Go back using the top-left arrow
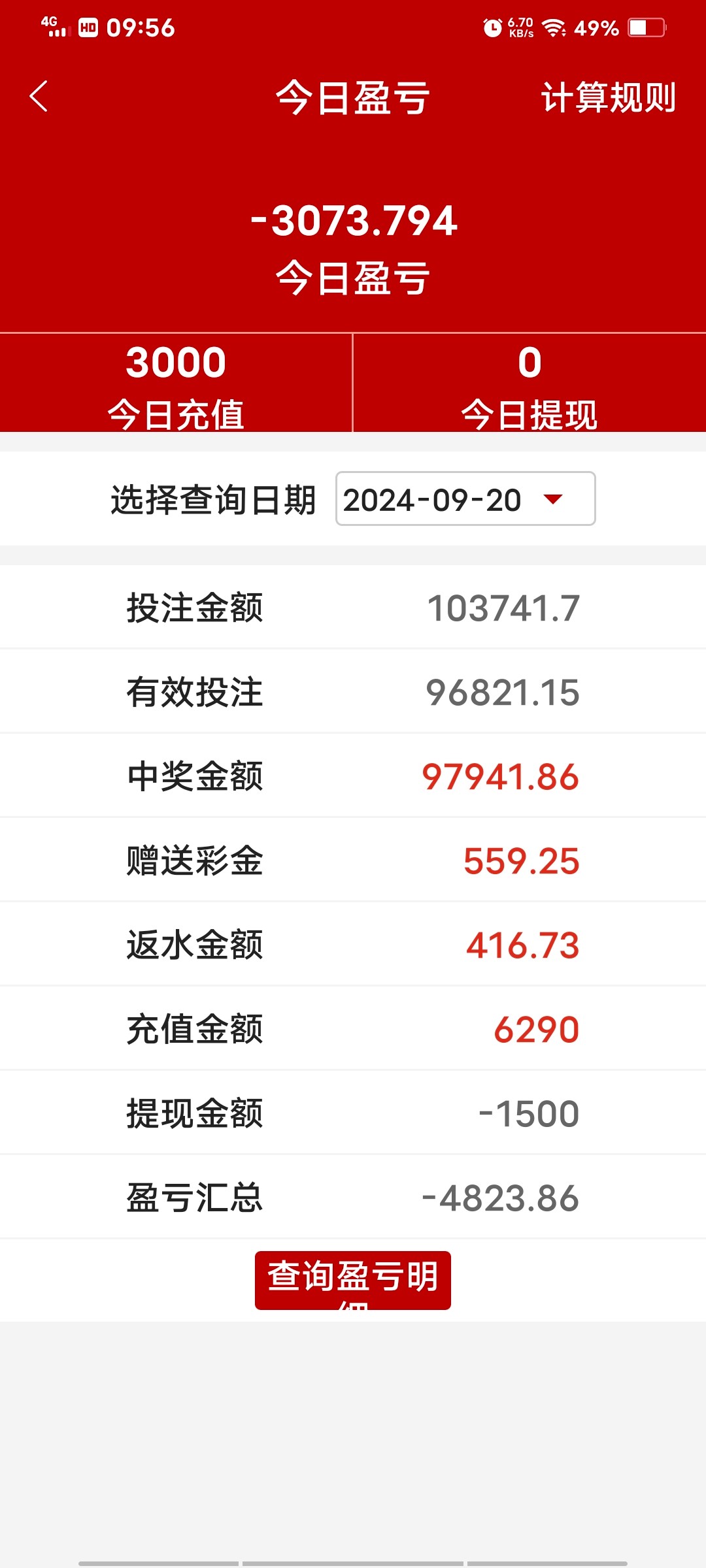 click(39, 97)
